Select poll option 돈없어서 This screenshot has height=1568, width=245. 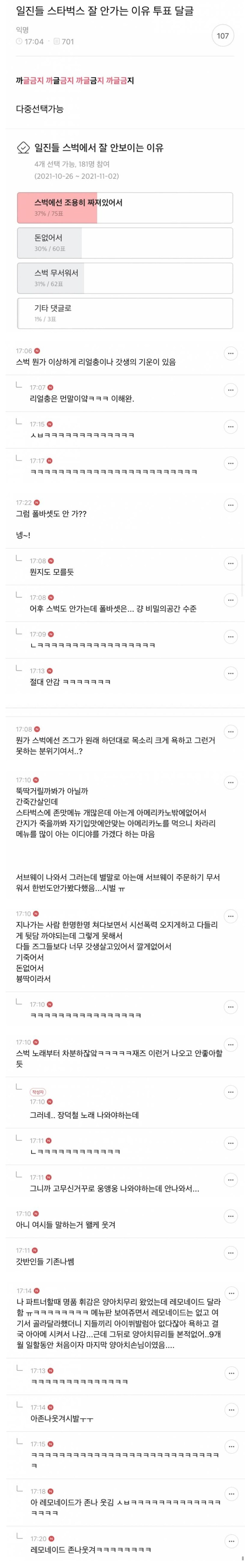point(125,243)
